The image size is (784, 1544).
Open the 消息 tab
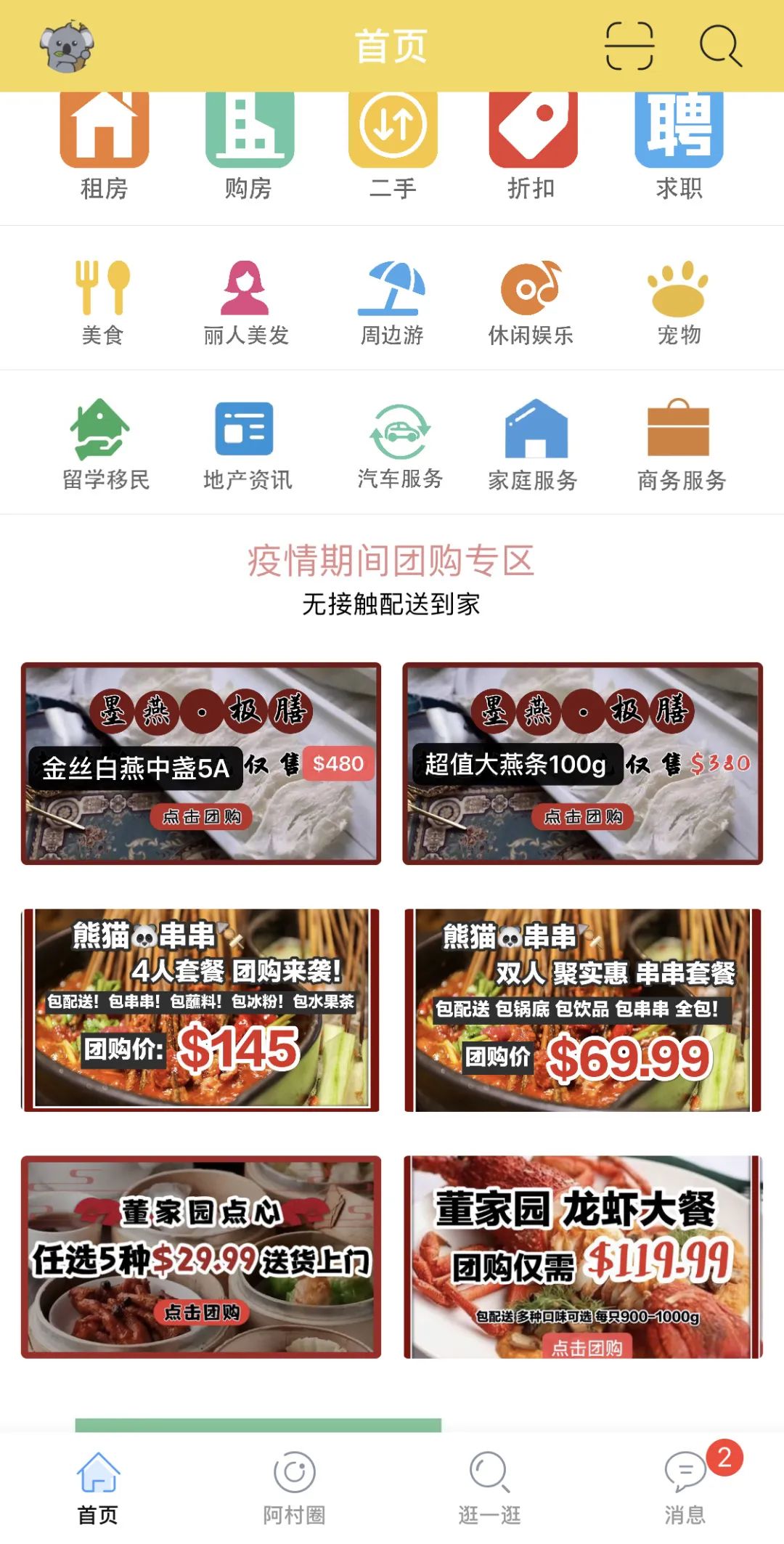685,1487
